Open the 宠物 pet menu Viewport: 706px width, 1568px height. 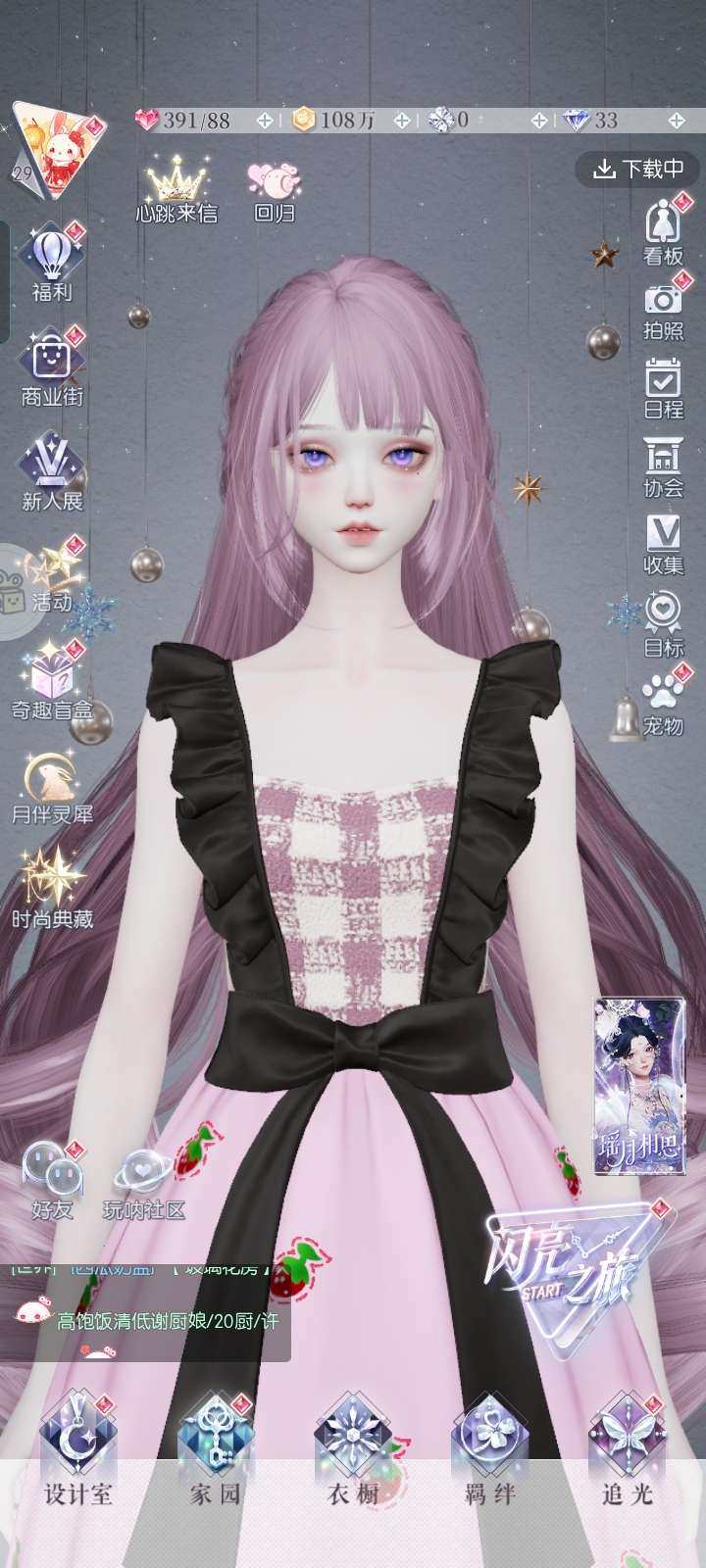click(x=663, y=700)
